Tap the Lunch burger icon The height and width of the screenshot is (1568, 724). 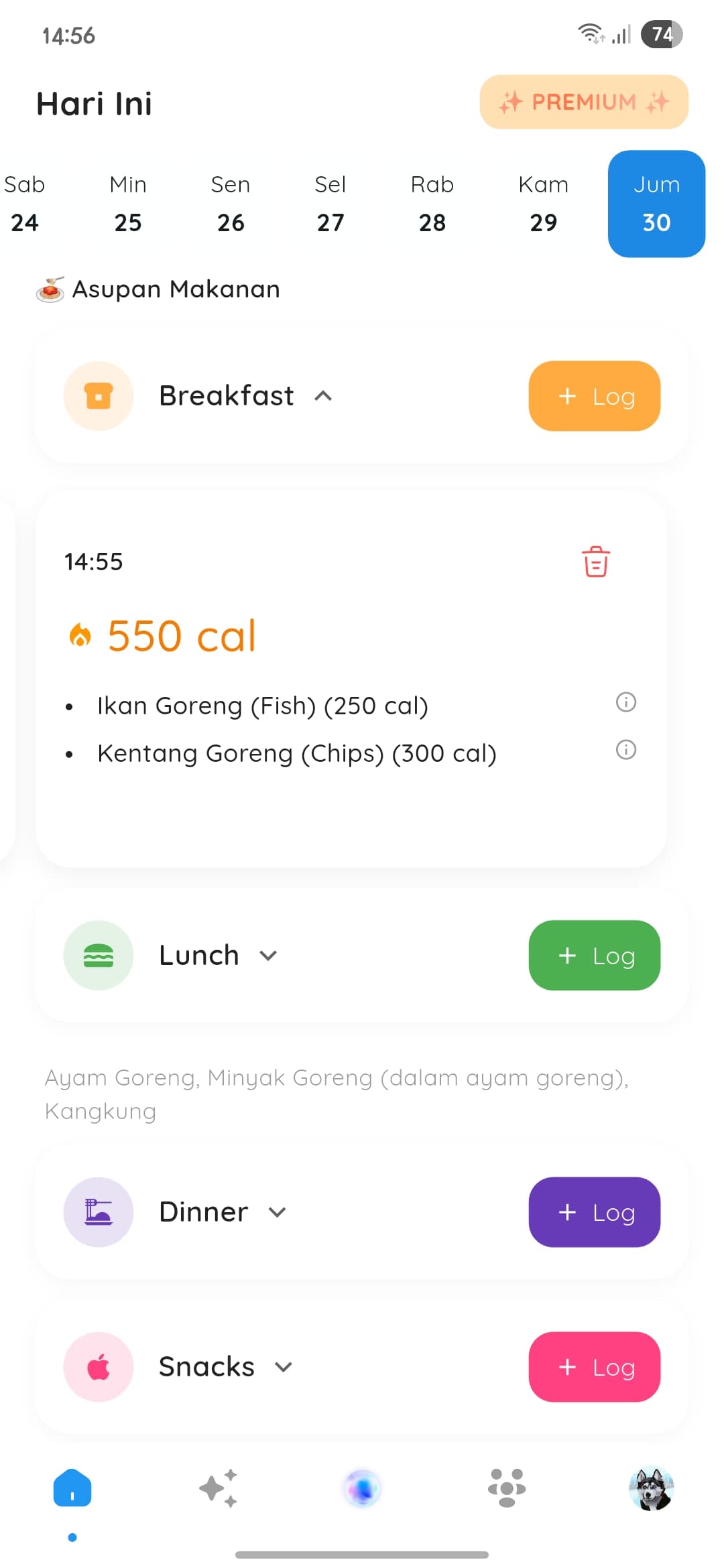click(98, 956)
